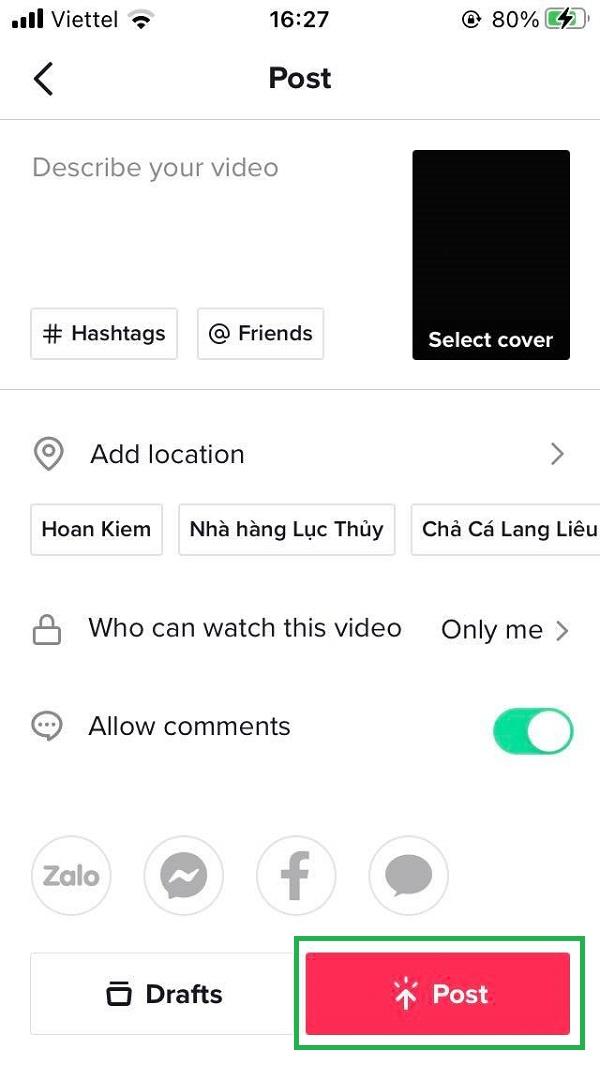This screenshot has width=600, height=1065.
Task: Go back using the top-left arrow
Action: pyautogui.click(x=43, y=78)
